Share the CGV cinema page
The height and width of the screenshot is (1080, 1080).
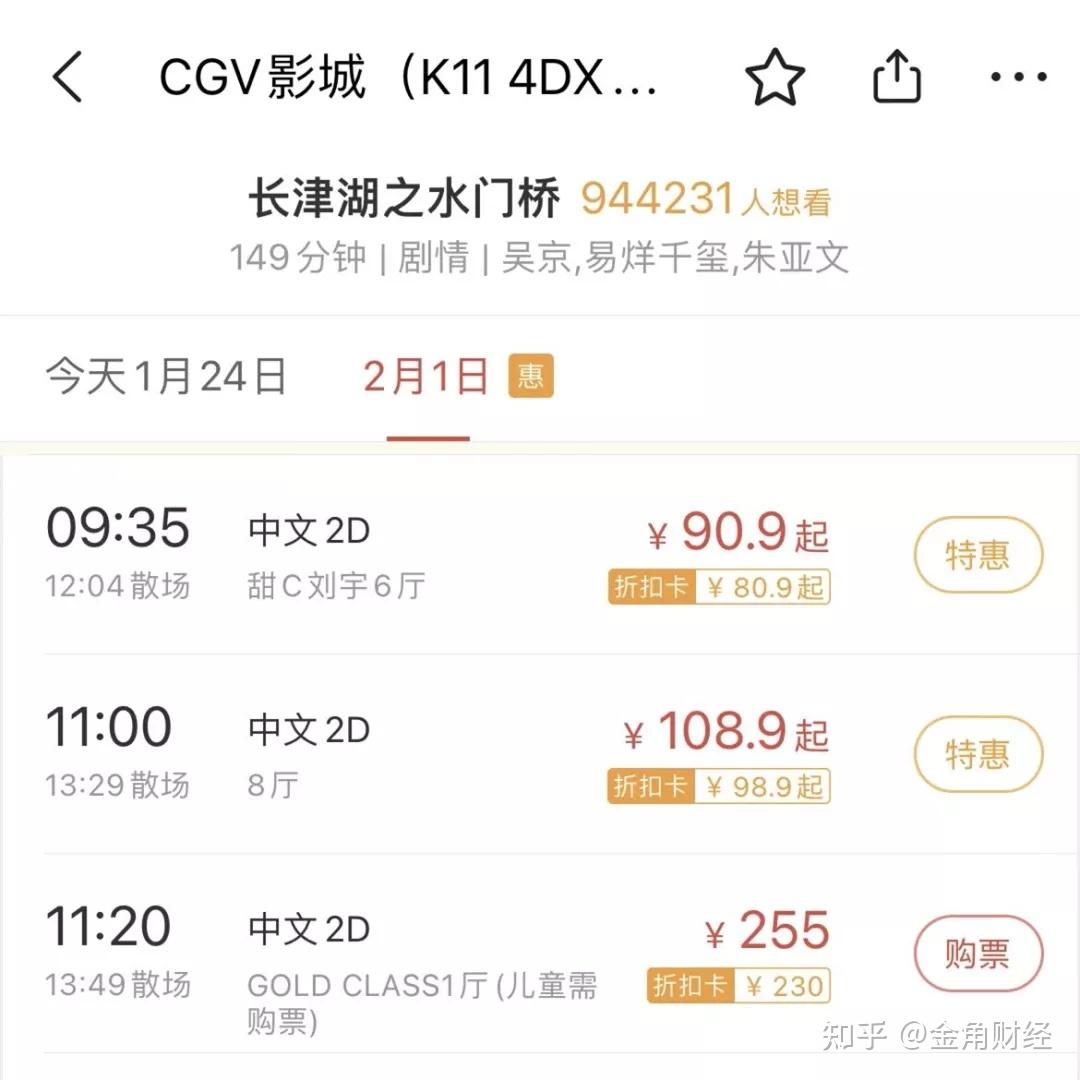pyautogui.click(x=897, y=78)
